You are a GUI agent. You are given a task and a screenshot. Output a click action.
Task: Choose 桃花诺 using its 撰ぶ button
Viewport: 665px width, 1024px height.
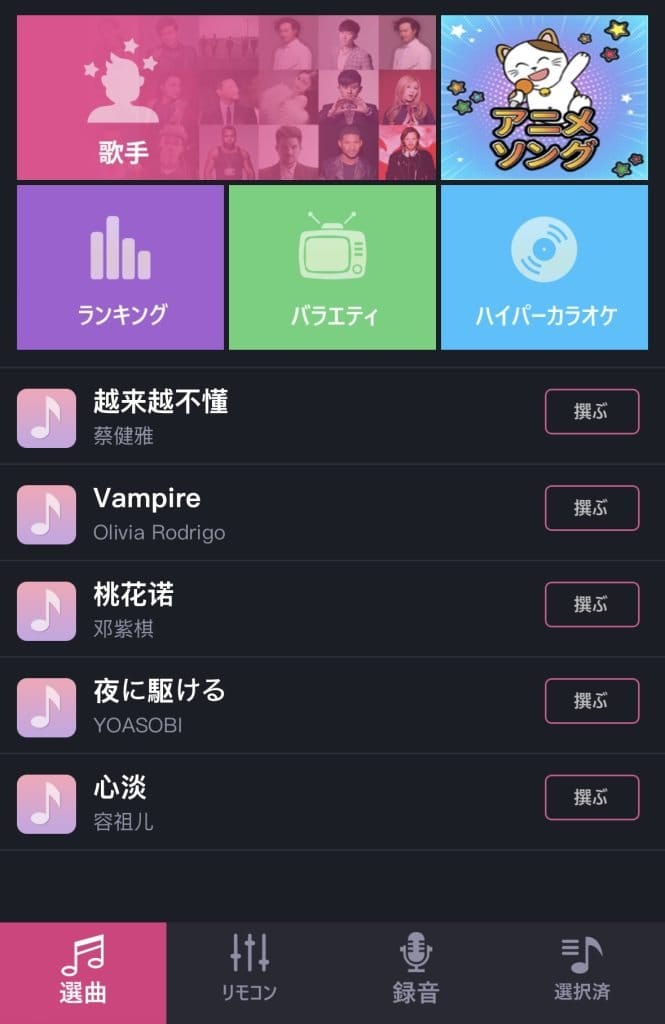(591, 605)
